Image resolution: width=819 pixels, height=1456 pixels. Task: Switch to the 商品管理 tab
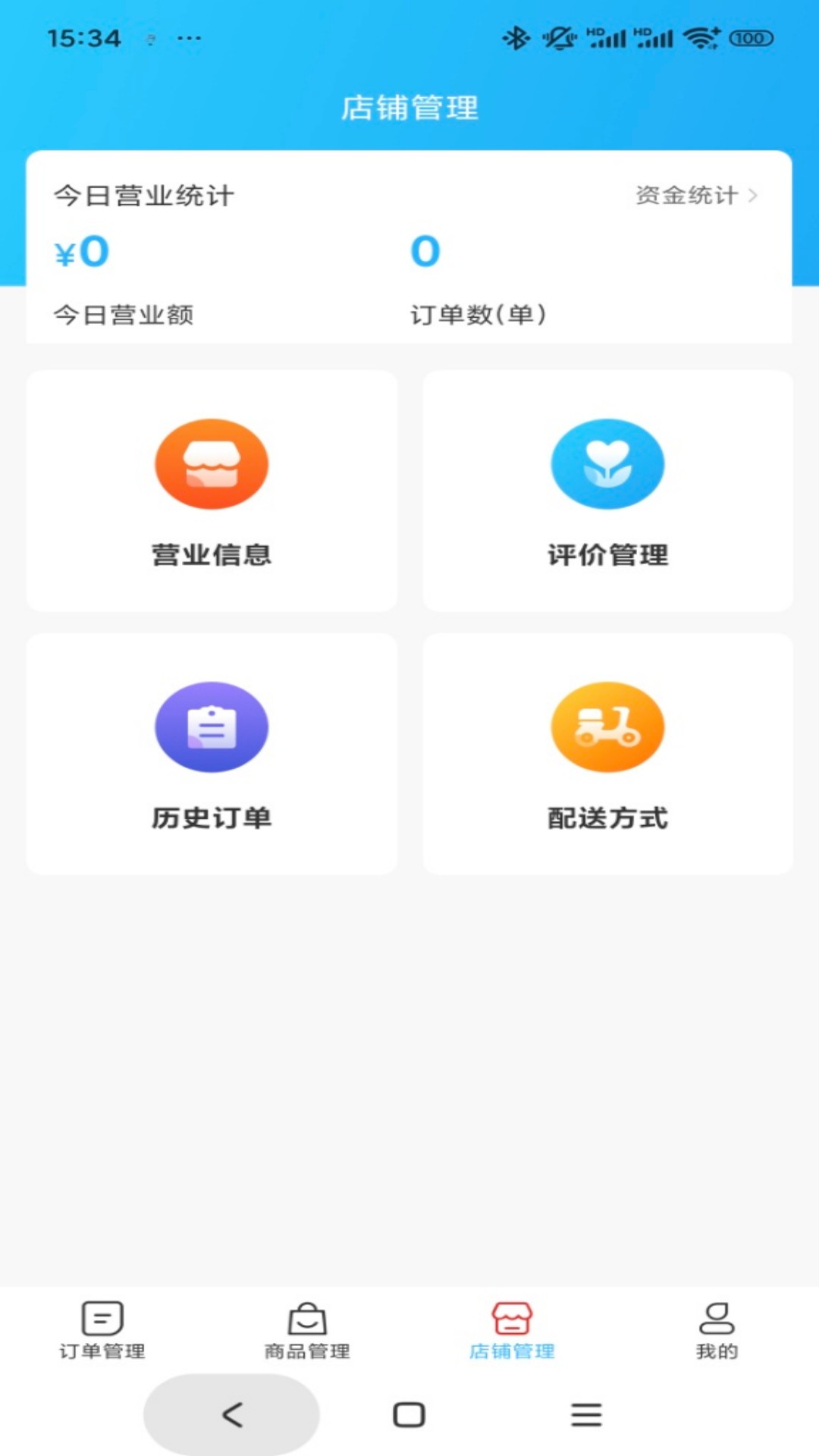307,1331
